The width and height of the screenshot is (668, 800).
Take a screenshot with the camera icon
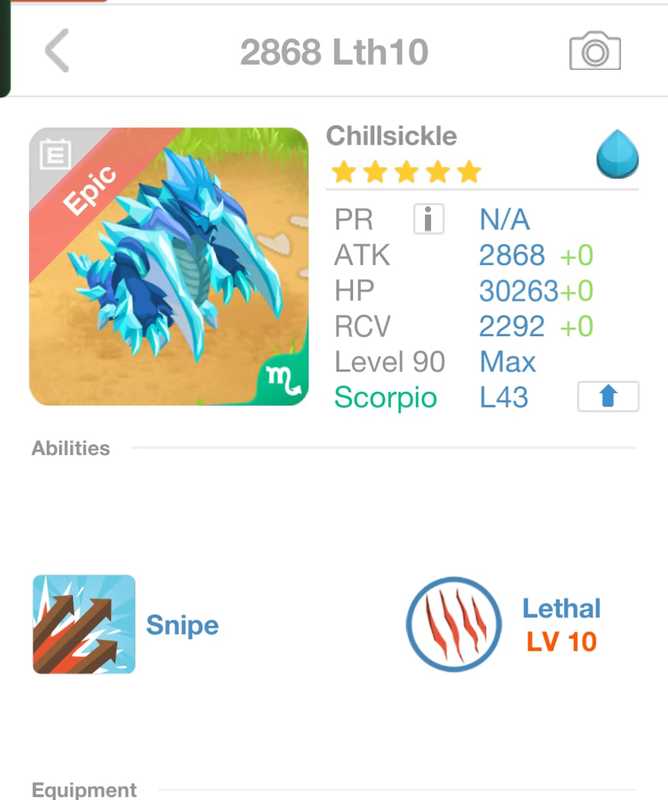[595, 51]
